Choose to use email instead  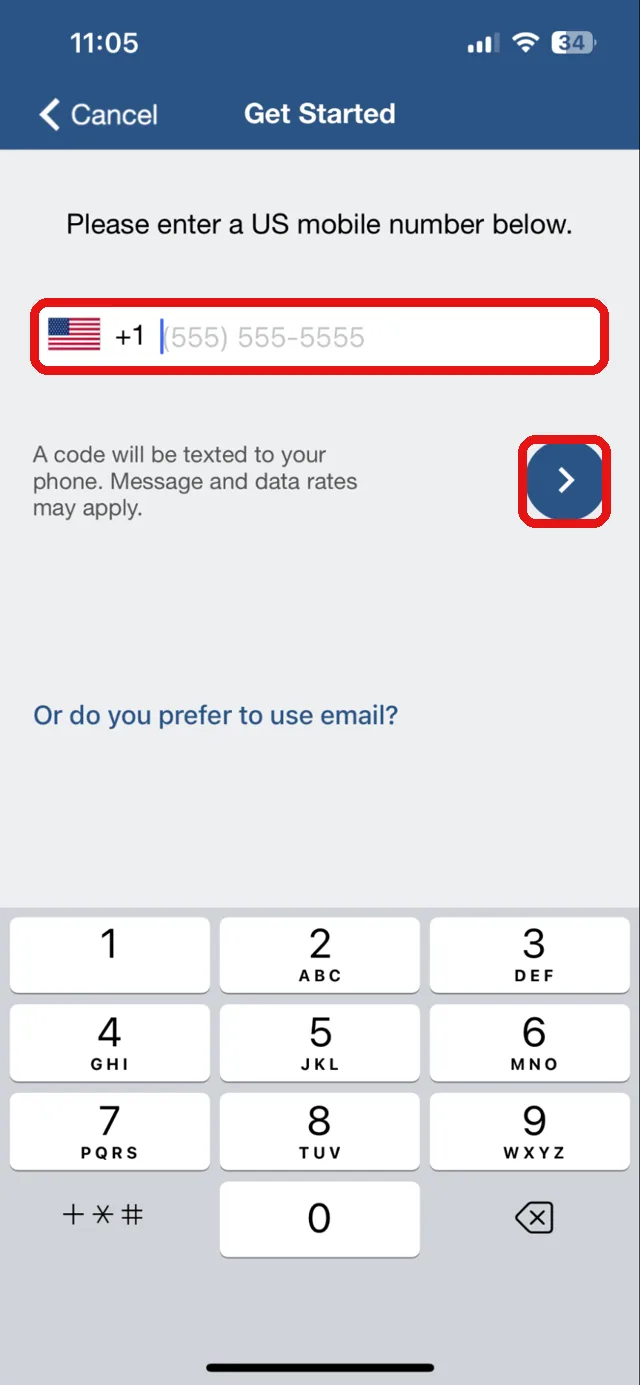point(216,715)
